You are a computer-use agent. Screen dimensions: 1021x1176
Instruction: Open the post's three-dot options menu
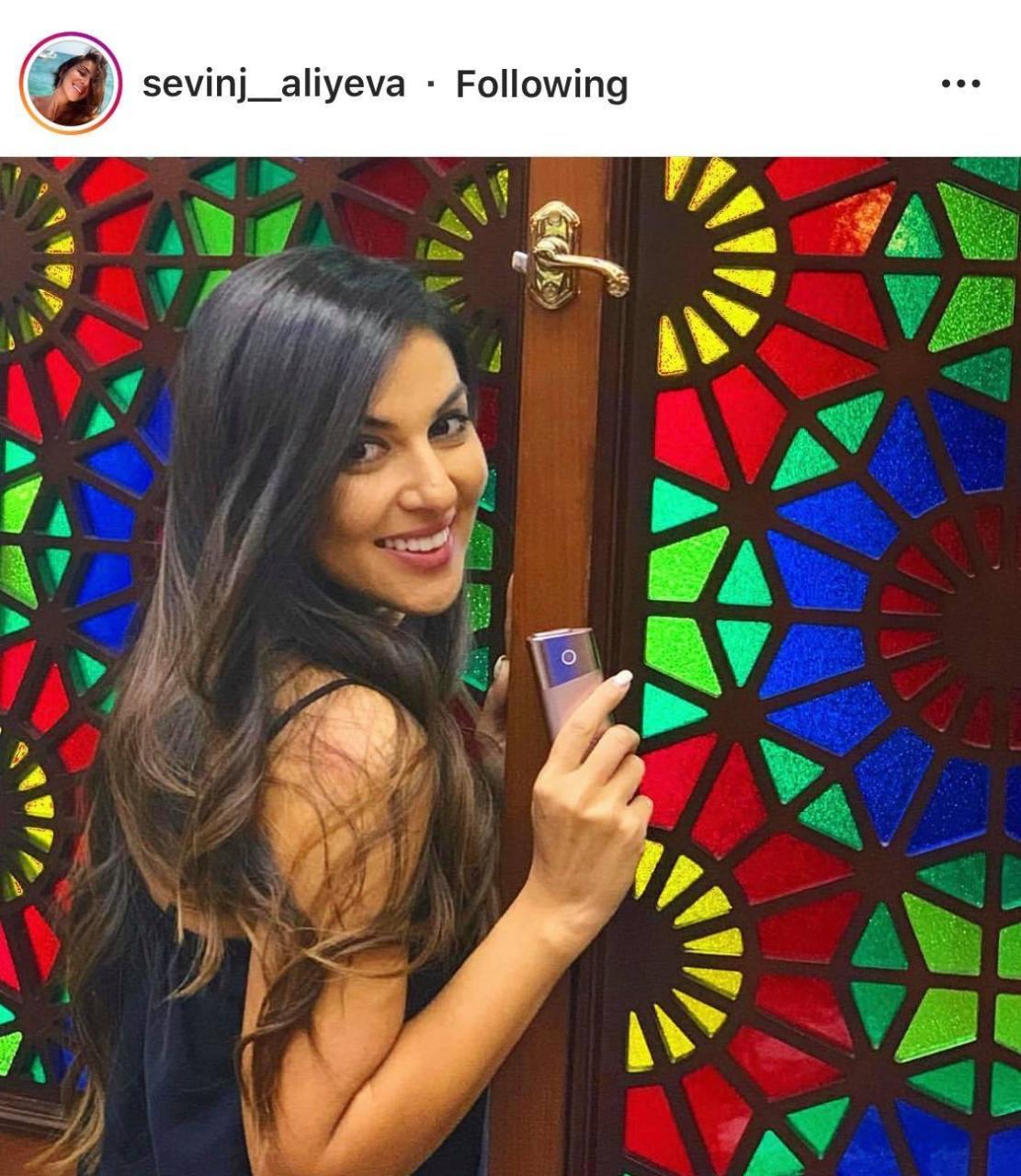point(960,85)
